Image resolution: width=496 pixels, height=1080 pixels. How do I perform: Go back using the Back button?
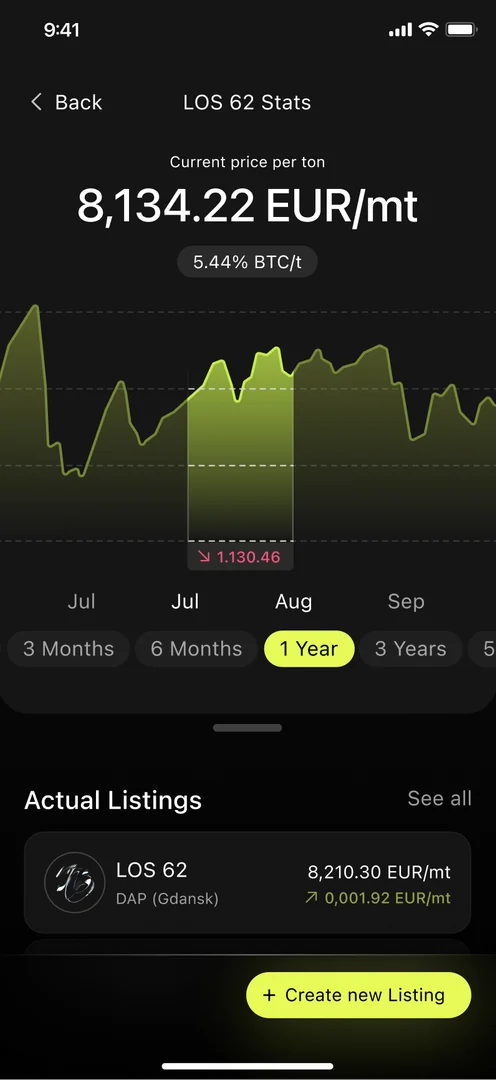coord(66,103)
